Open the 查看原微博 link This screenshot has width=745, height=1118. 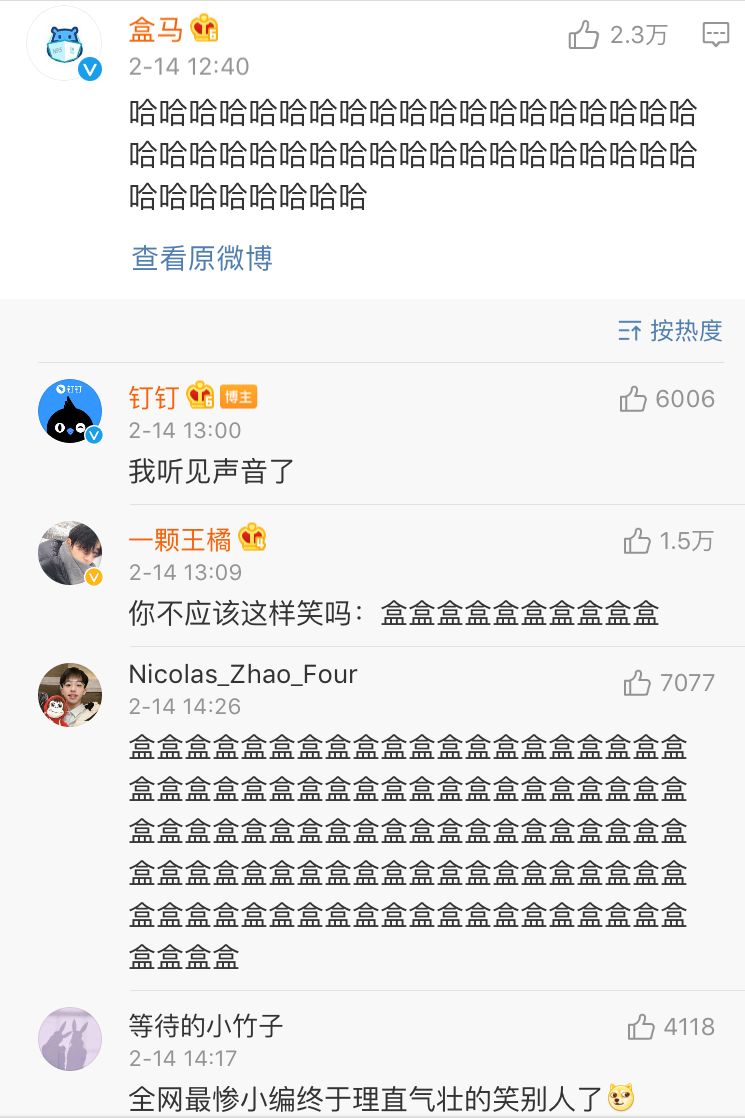pyautogui.click(x=202, y=259)
